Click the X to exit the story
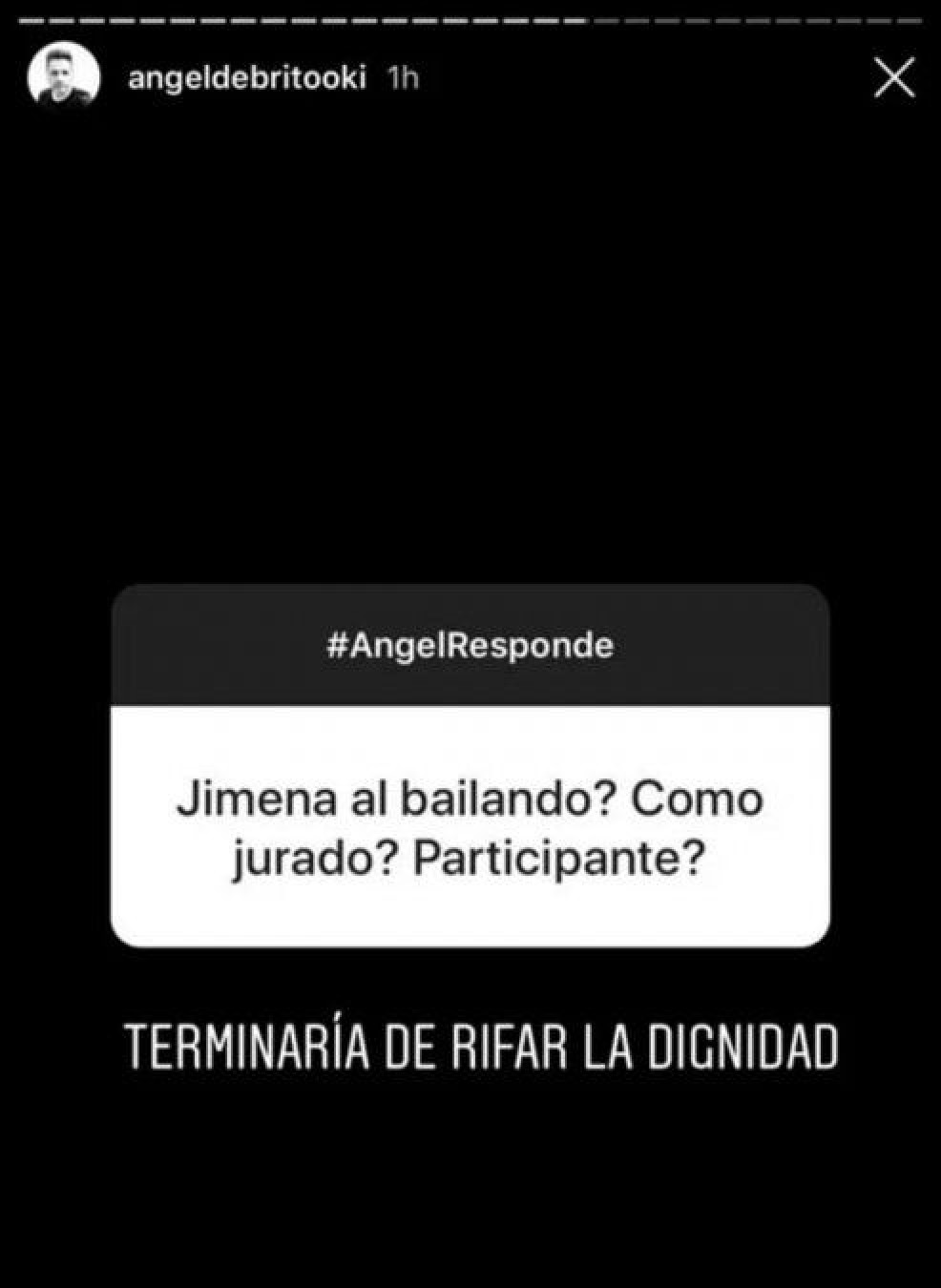941x1288 pixels. coord(893,79)
